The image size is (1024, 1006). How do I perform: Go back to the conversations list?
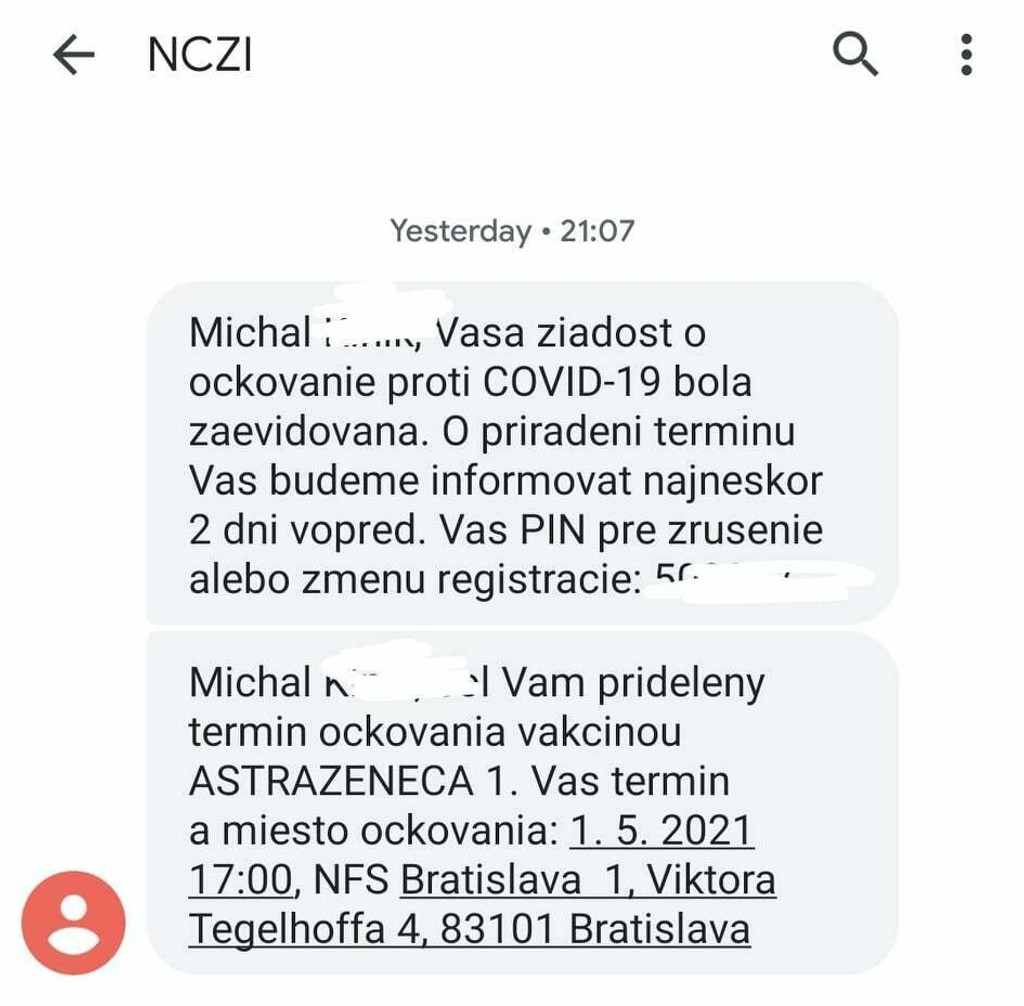click(73, 55)
